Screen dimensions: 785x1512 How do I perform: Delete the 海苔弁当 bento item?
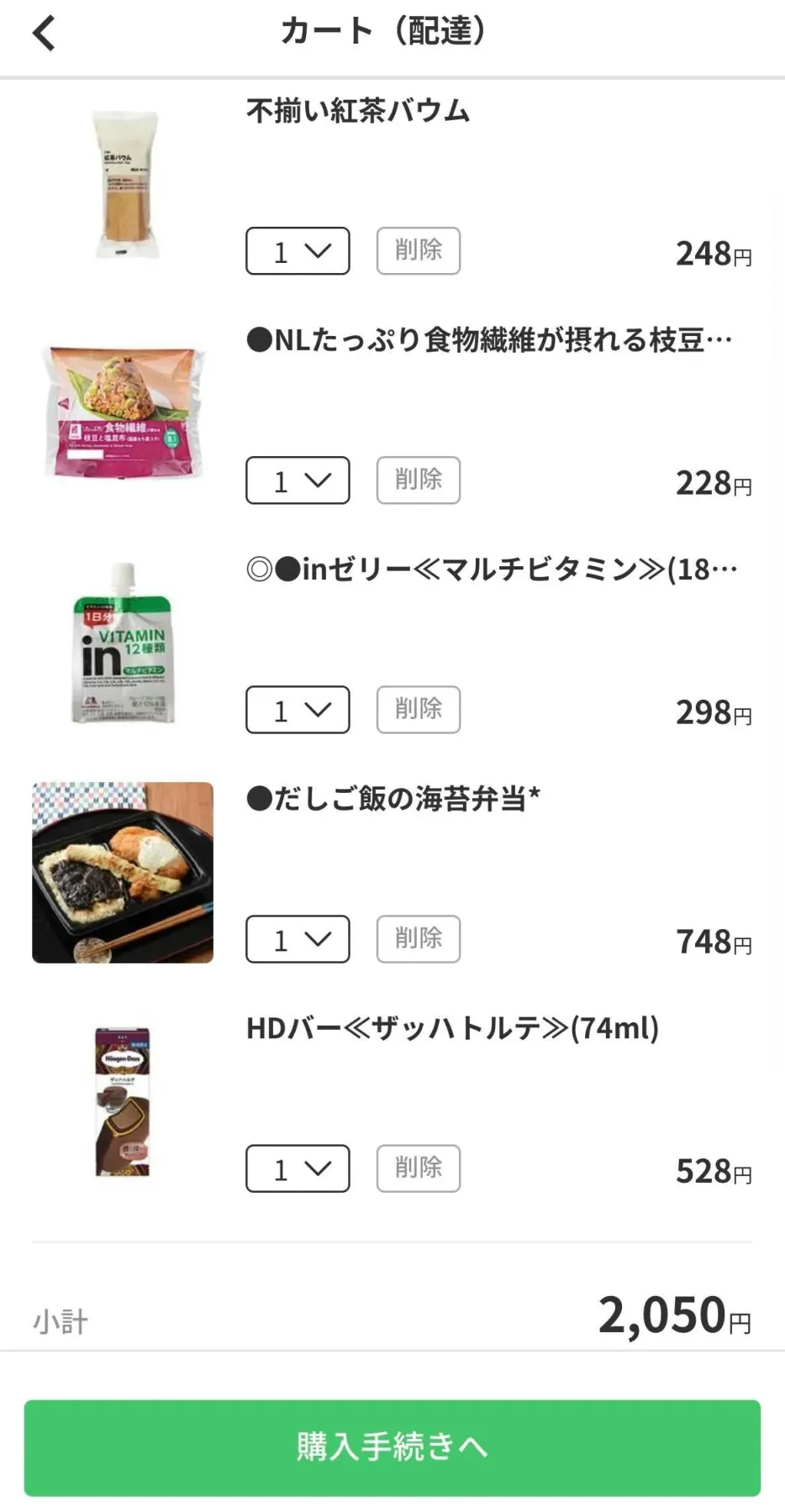pyautogui.click(x=418, y=939)
